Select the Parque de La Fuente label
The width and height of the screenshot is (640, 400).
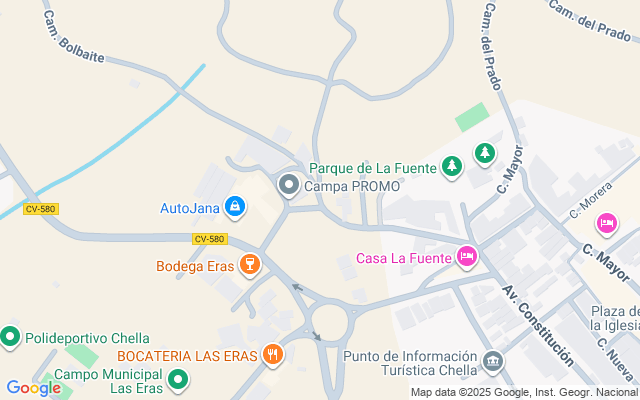pyautogui.click(x=368, y=167)
